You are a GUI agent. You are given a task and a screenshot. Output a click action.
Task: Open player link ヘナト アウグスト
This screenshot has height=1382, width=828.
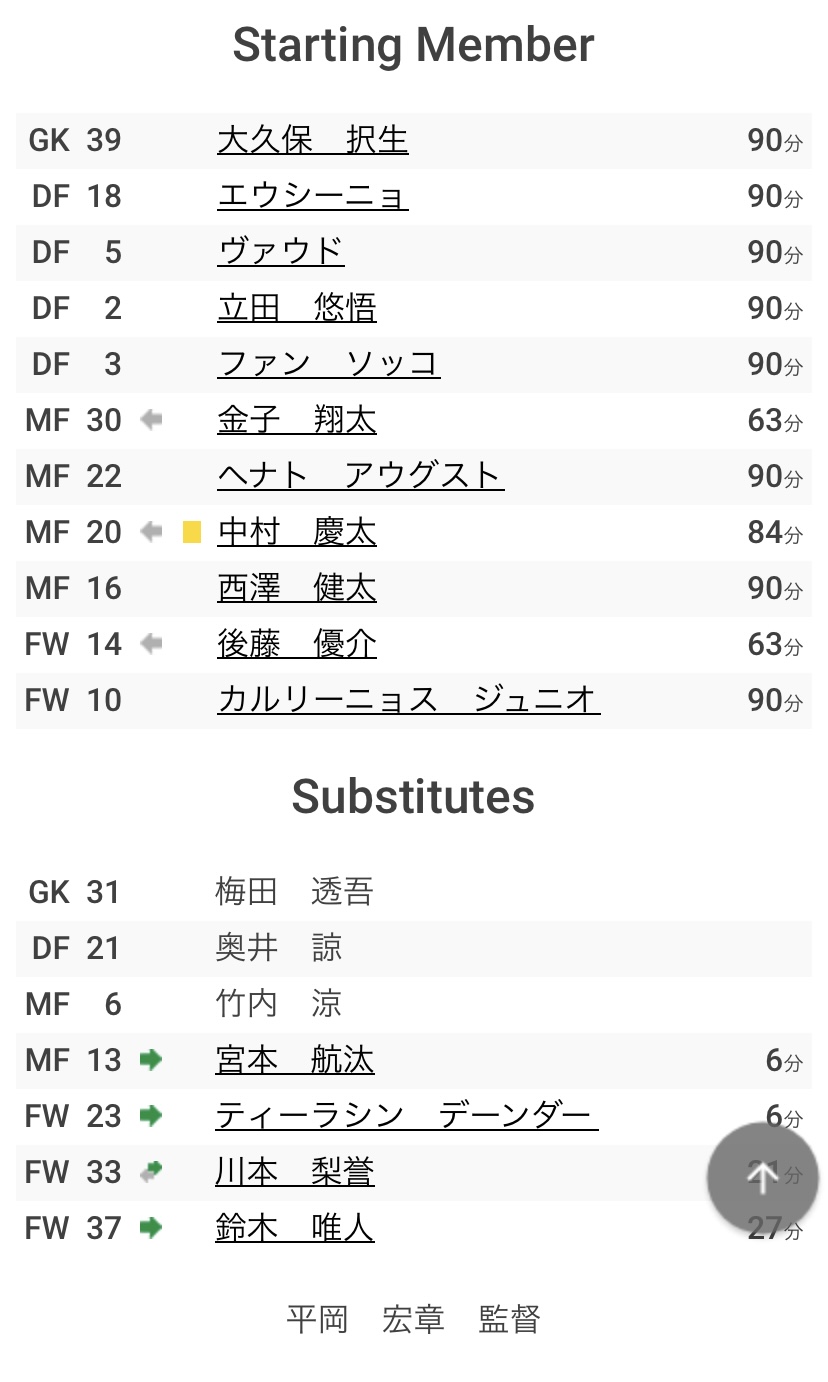coord(361,476)
